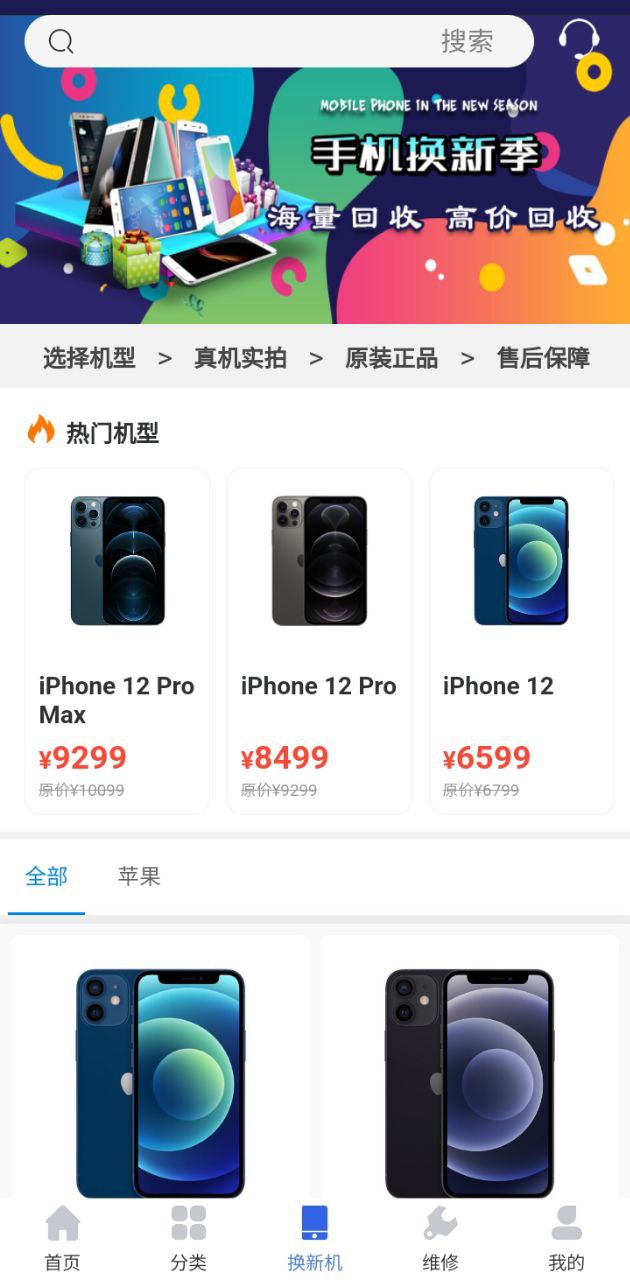The image size is (630, 1280).
Task: Select the 全部 tab
Action: (46, 877)
